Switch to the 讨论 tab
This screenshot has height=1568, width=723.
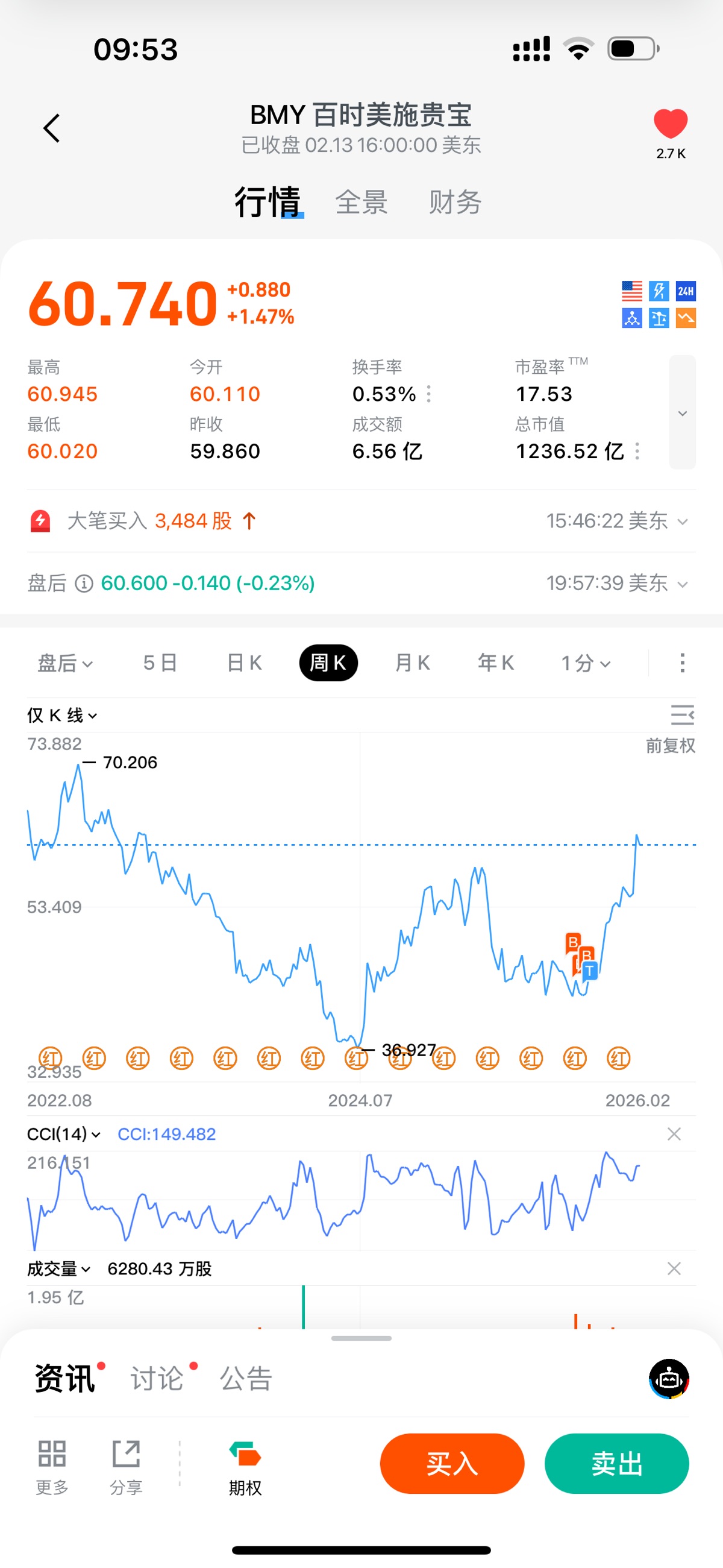[x=157, y=1378]
